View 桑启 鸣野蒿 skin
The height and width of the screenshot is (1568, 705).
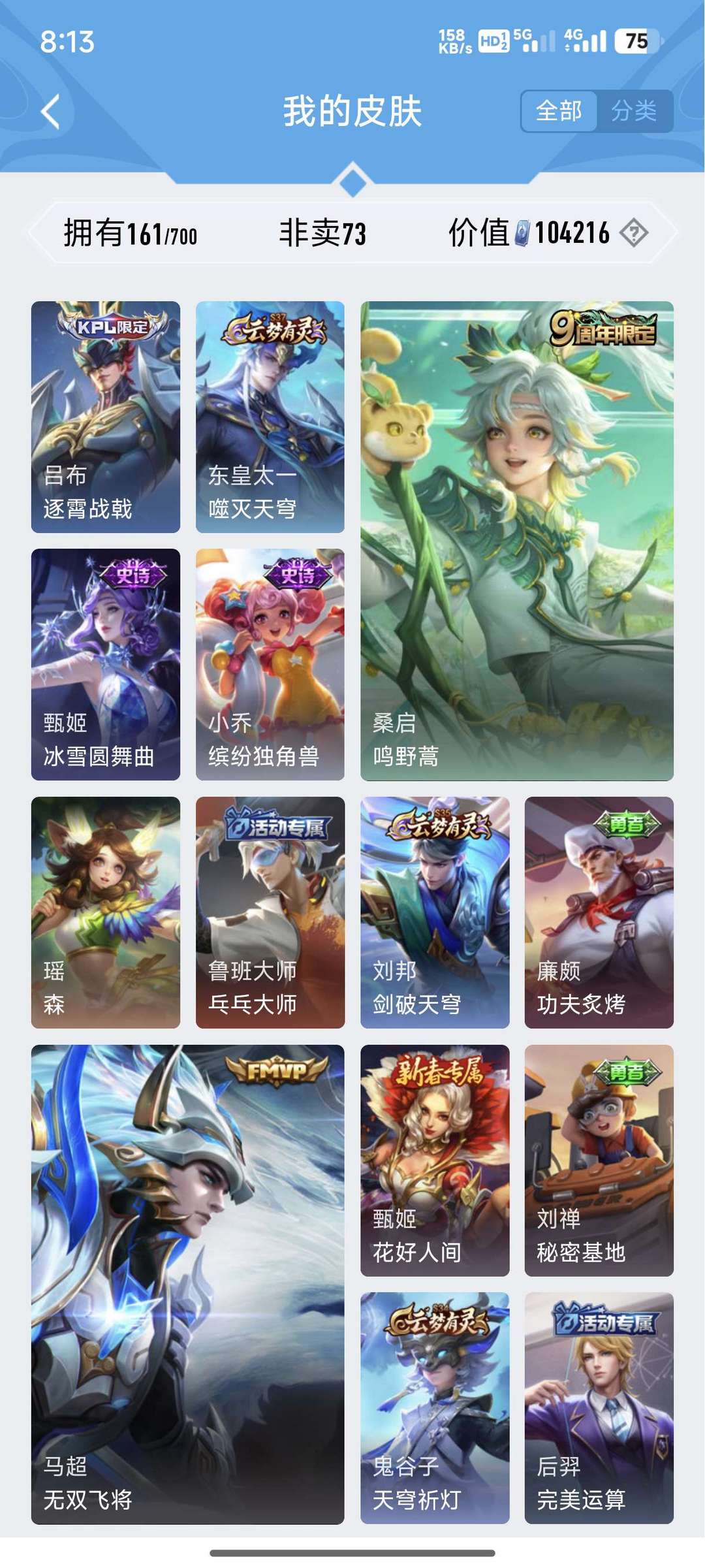click(x=517, y=541)
